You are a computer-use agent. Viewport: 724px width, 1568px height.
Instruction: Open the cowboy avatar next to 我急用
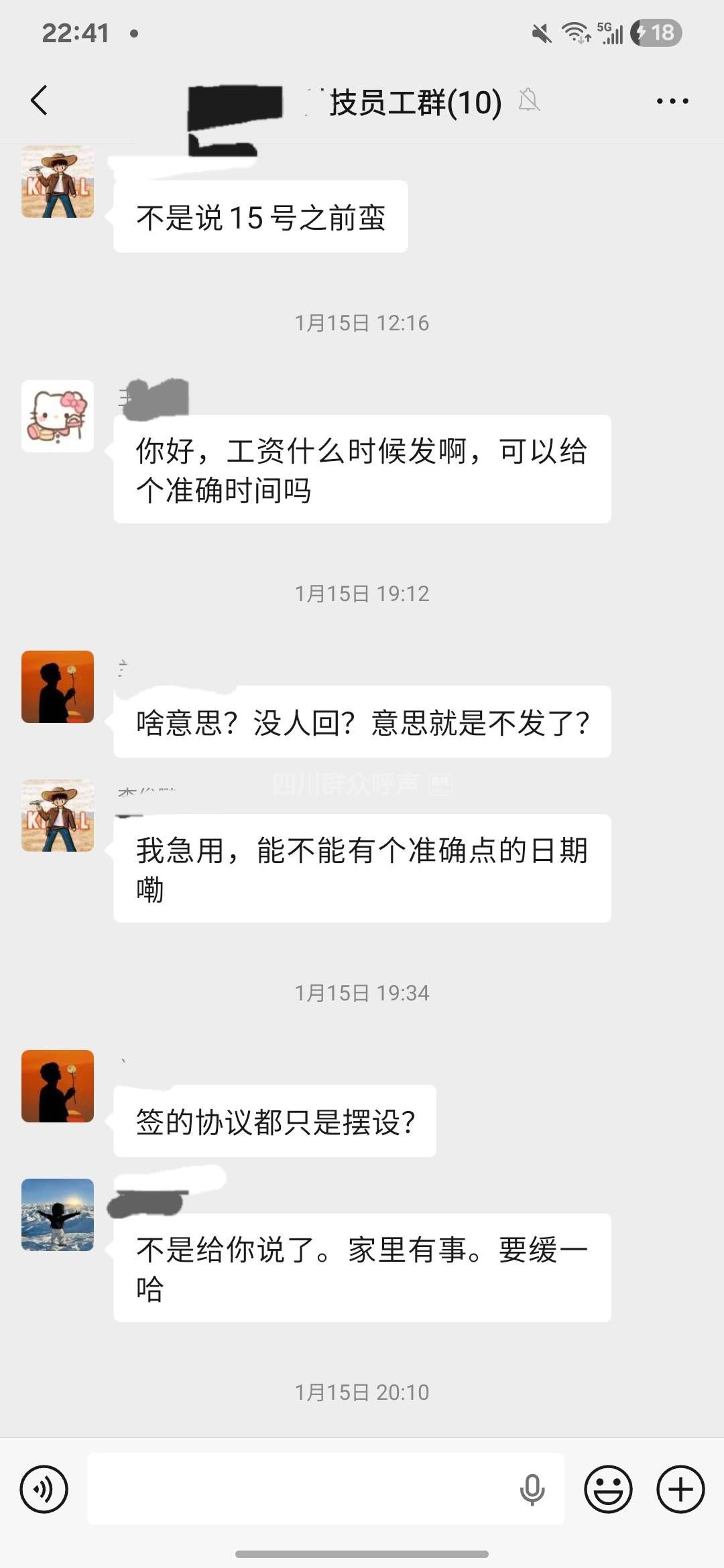58,815
